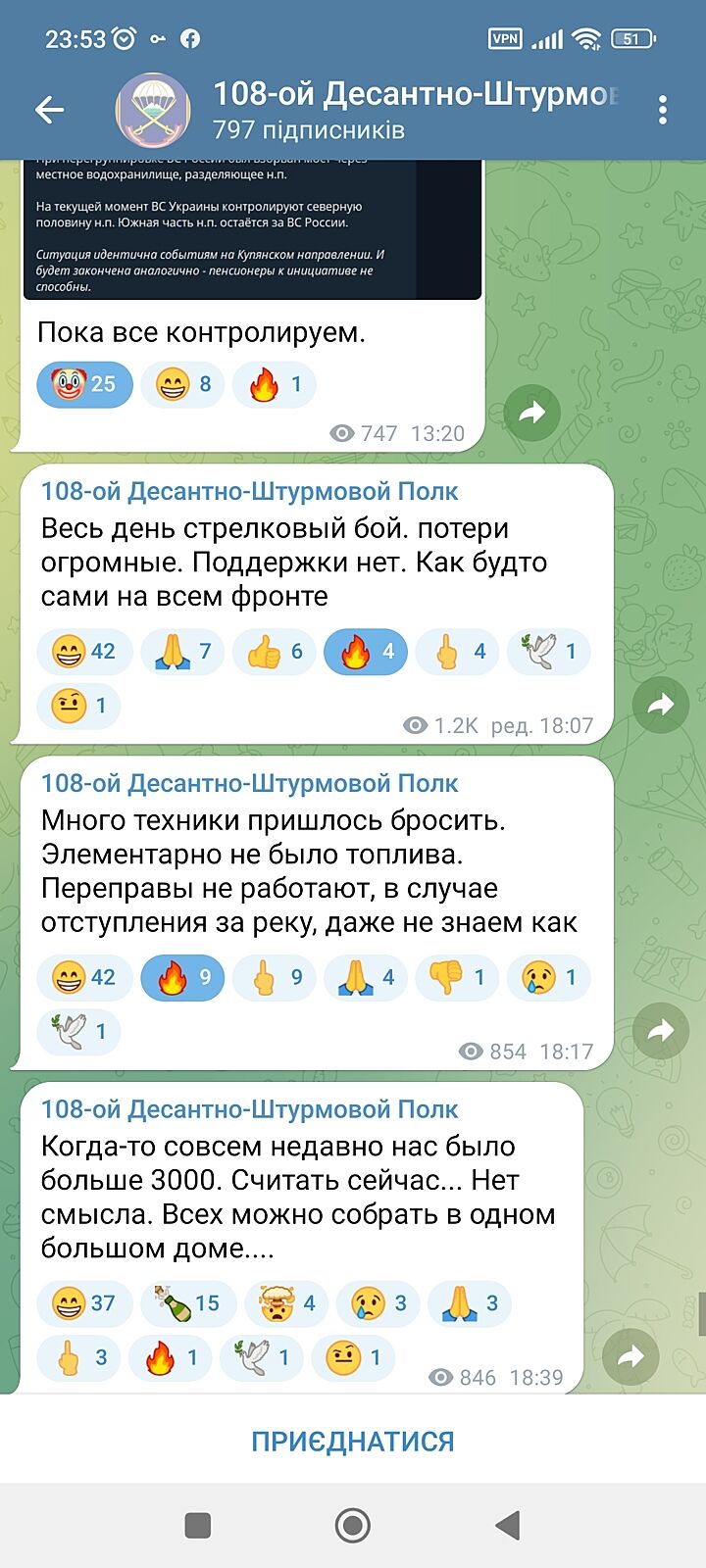Share the 'Много техники пришлось бросить' post
The image size is (706, 1568).
tap(661, 1030)
